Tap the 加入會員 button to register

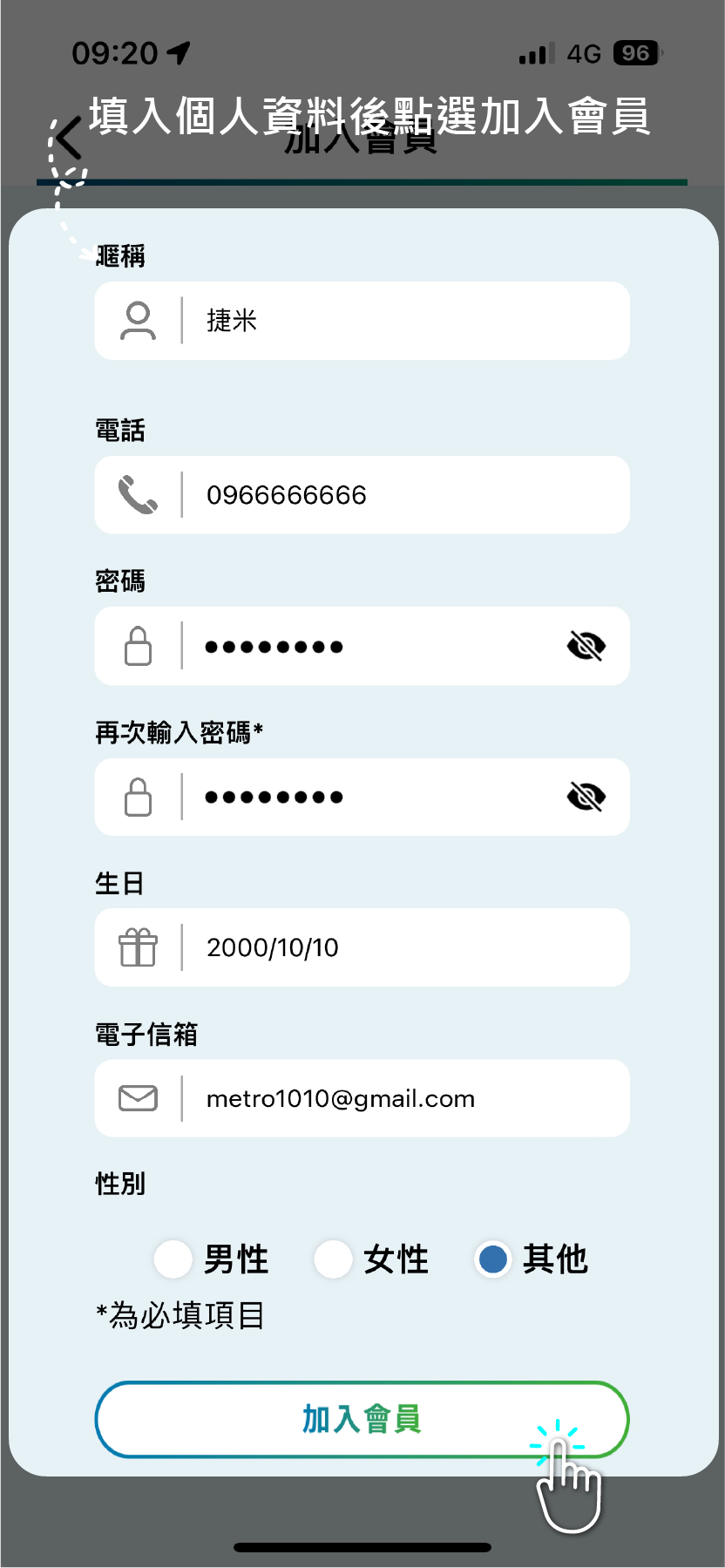362,1419
